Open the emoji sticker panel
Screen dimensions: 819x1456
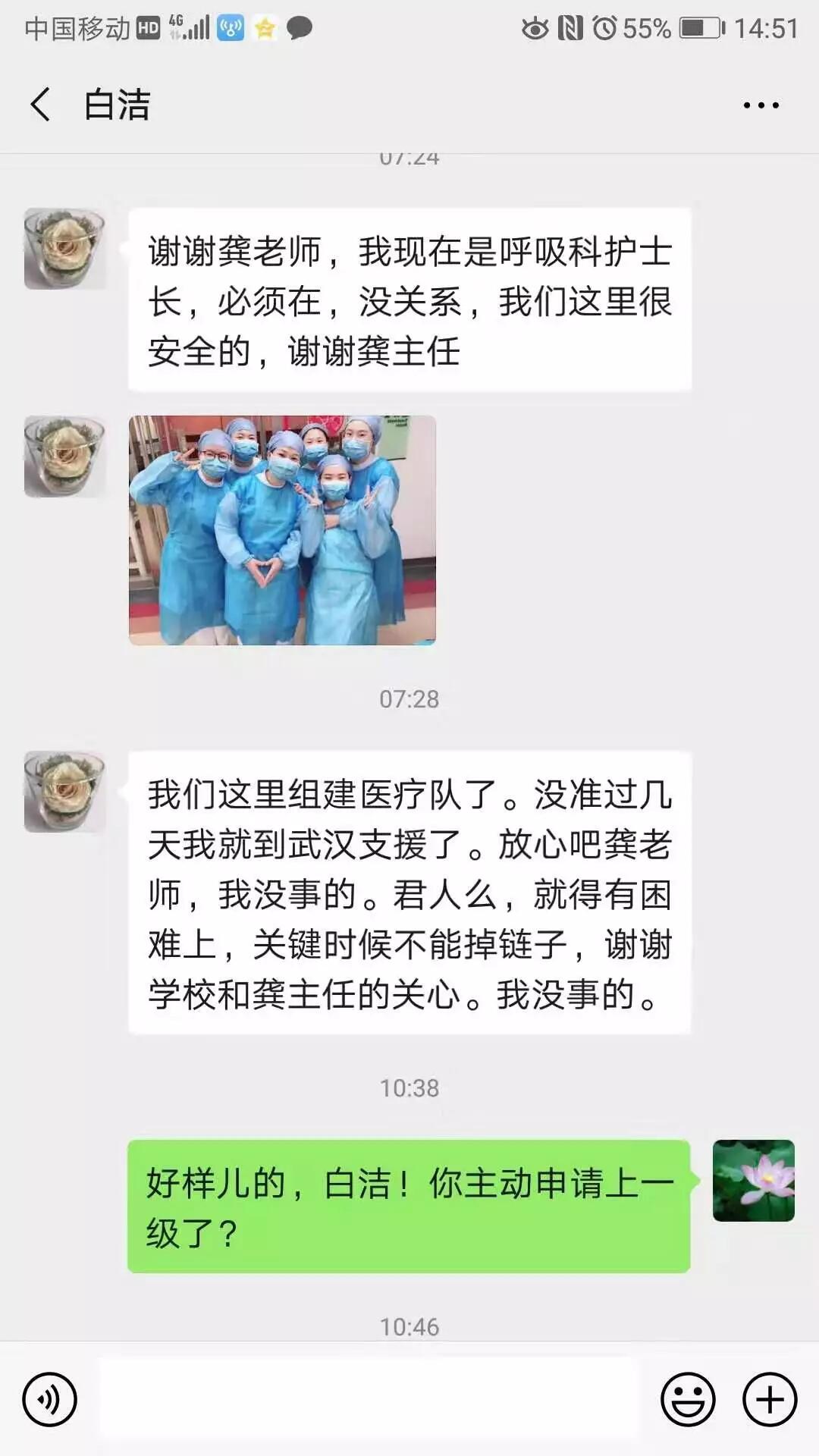688,1399
